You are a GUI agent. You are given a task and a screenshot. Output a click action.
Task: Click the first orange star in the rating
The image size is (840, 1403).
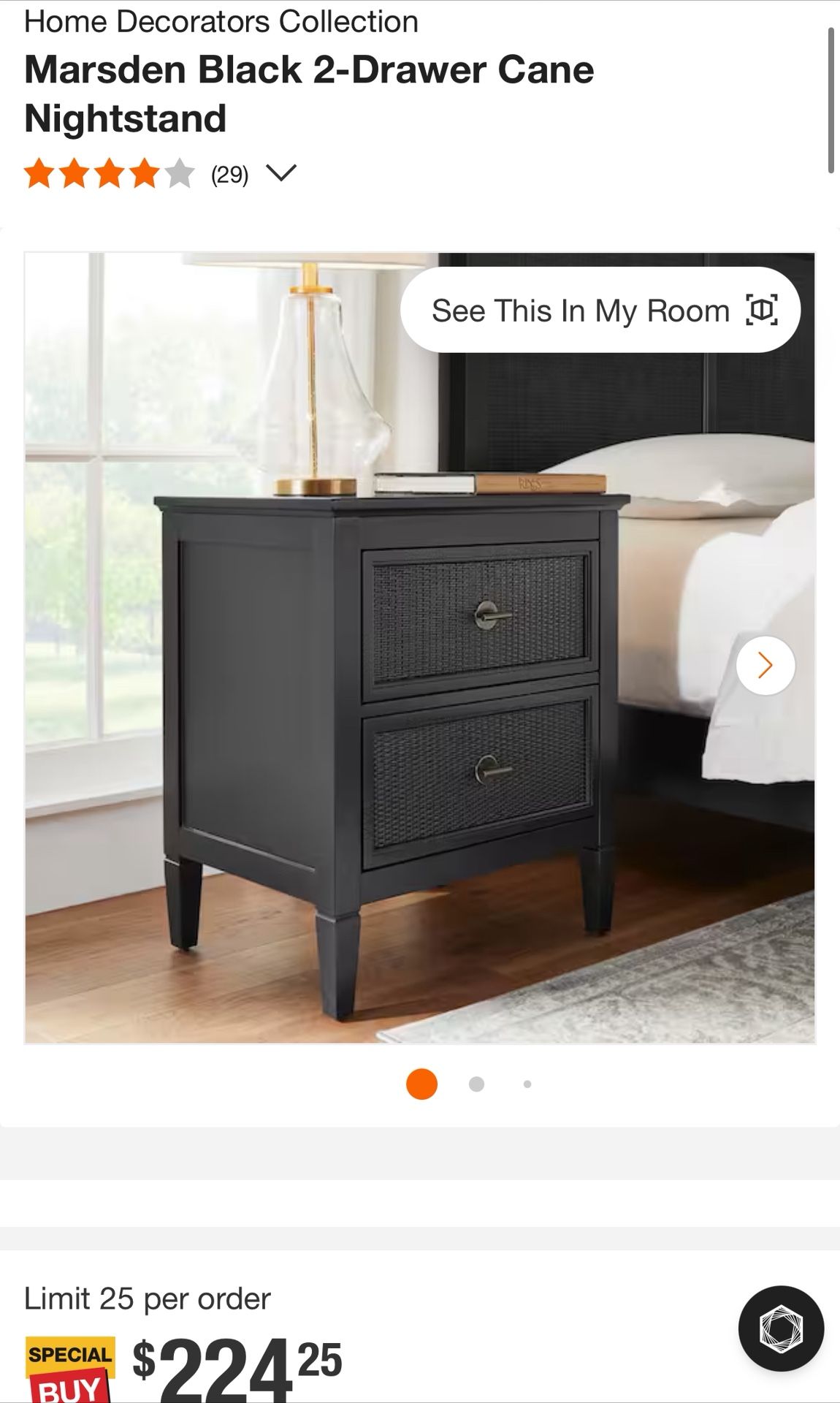(x=38, y=173)
